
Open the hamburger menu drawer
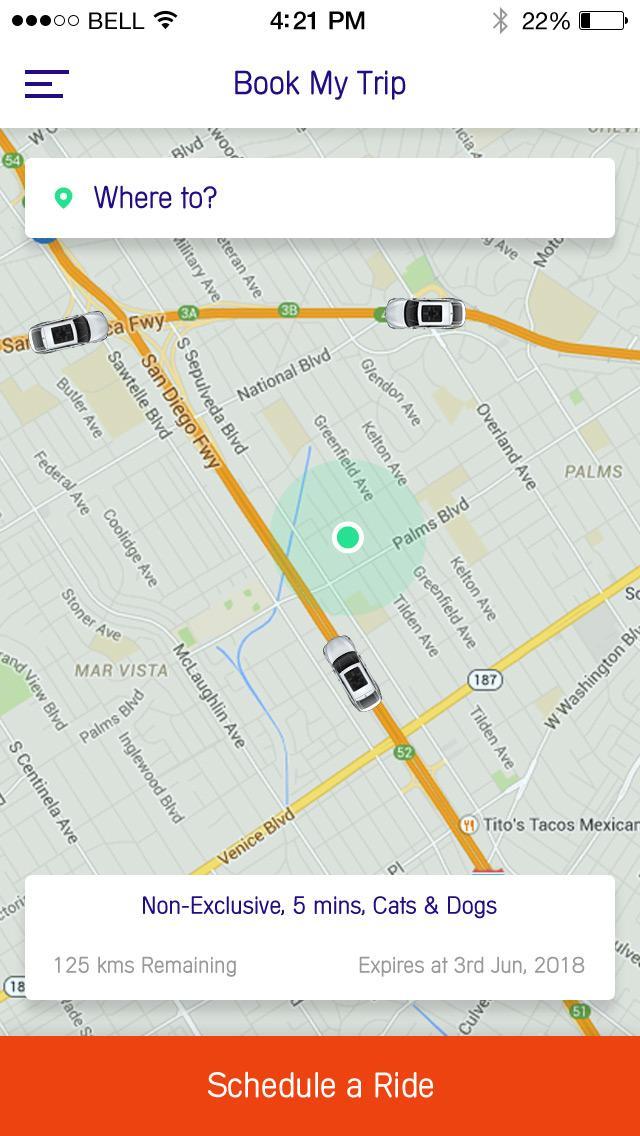tap(46, 84)
